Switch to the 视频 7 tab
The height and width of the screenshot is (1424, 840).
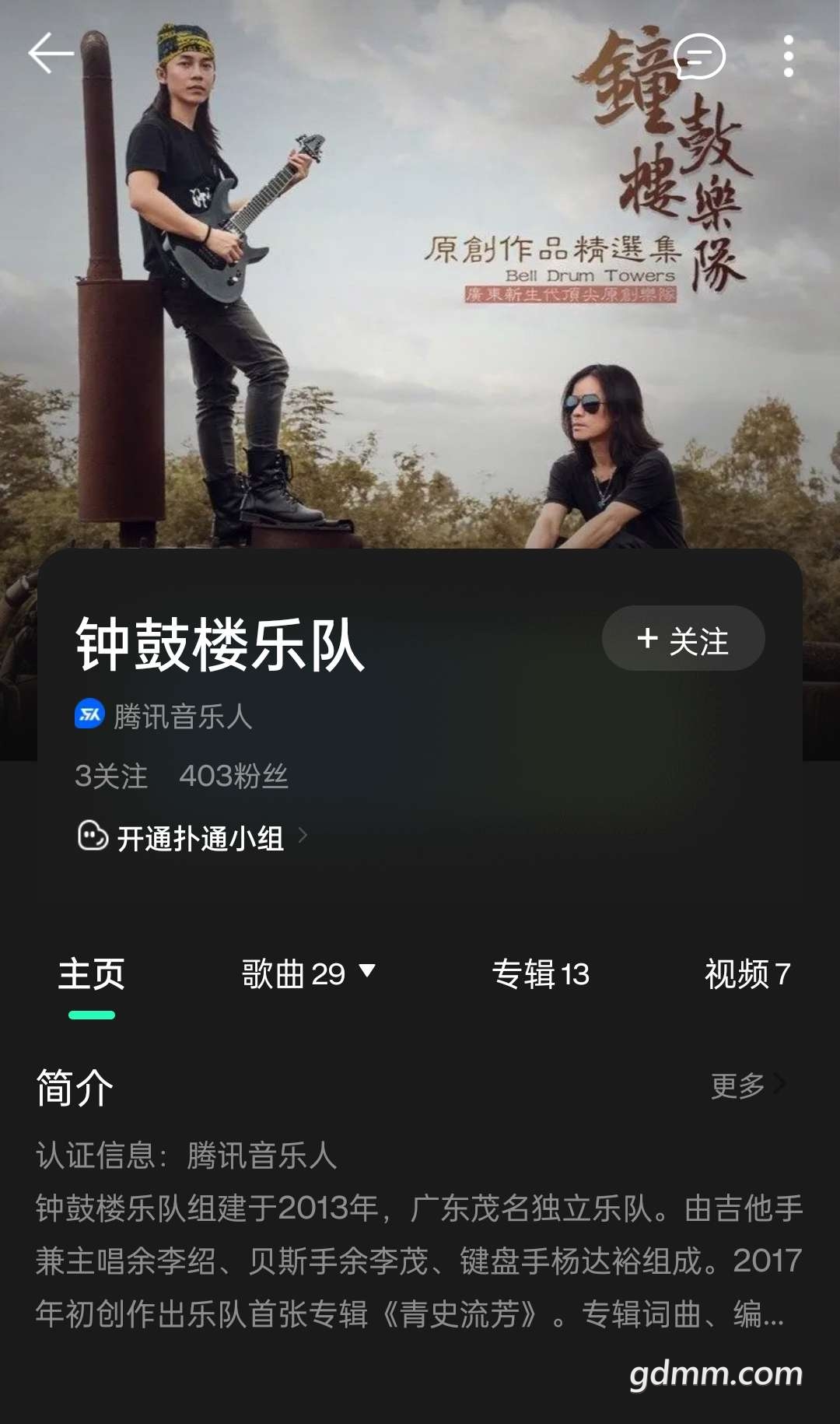(747, 974)
